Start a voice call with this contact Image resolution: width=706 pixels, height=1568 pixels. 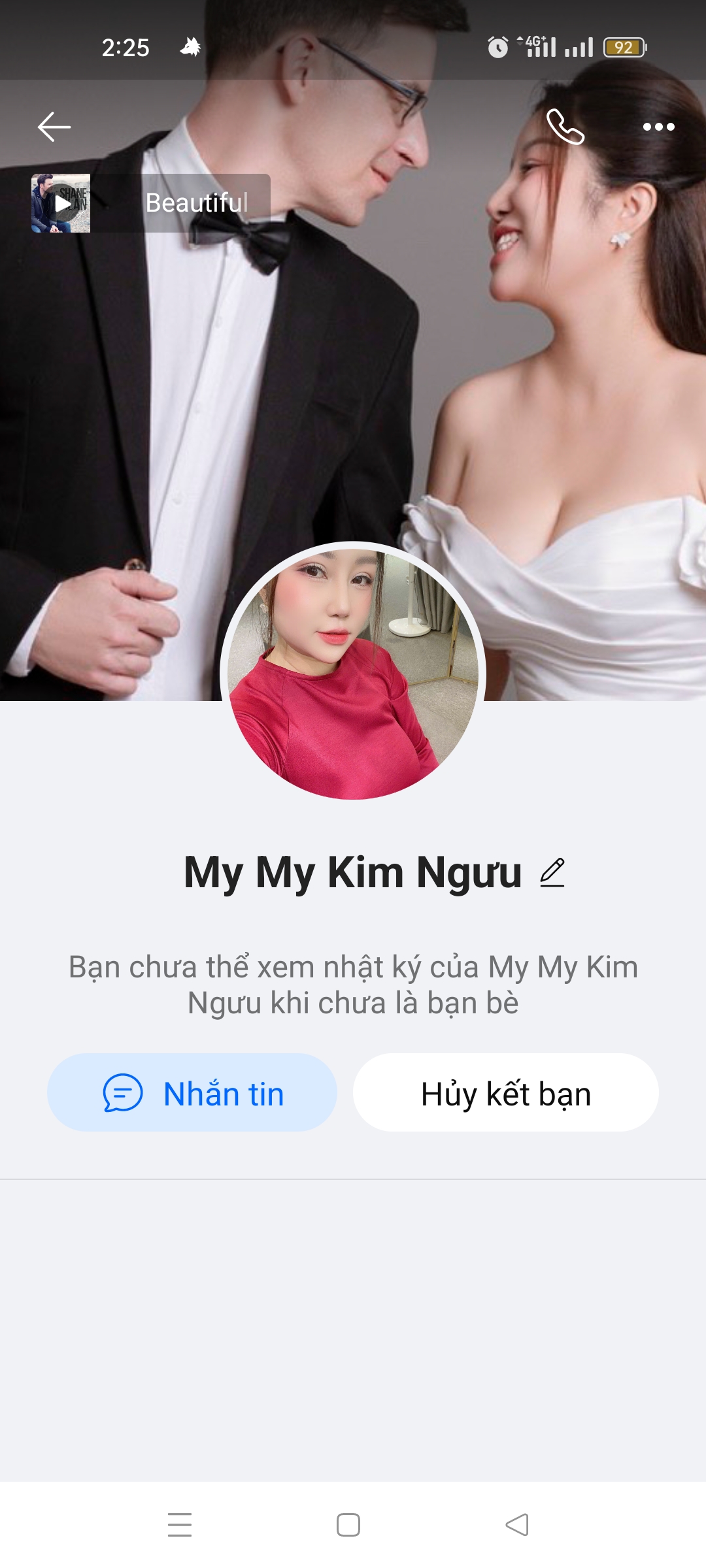(565, 127)
